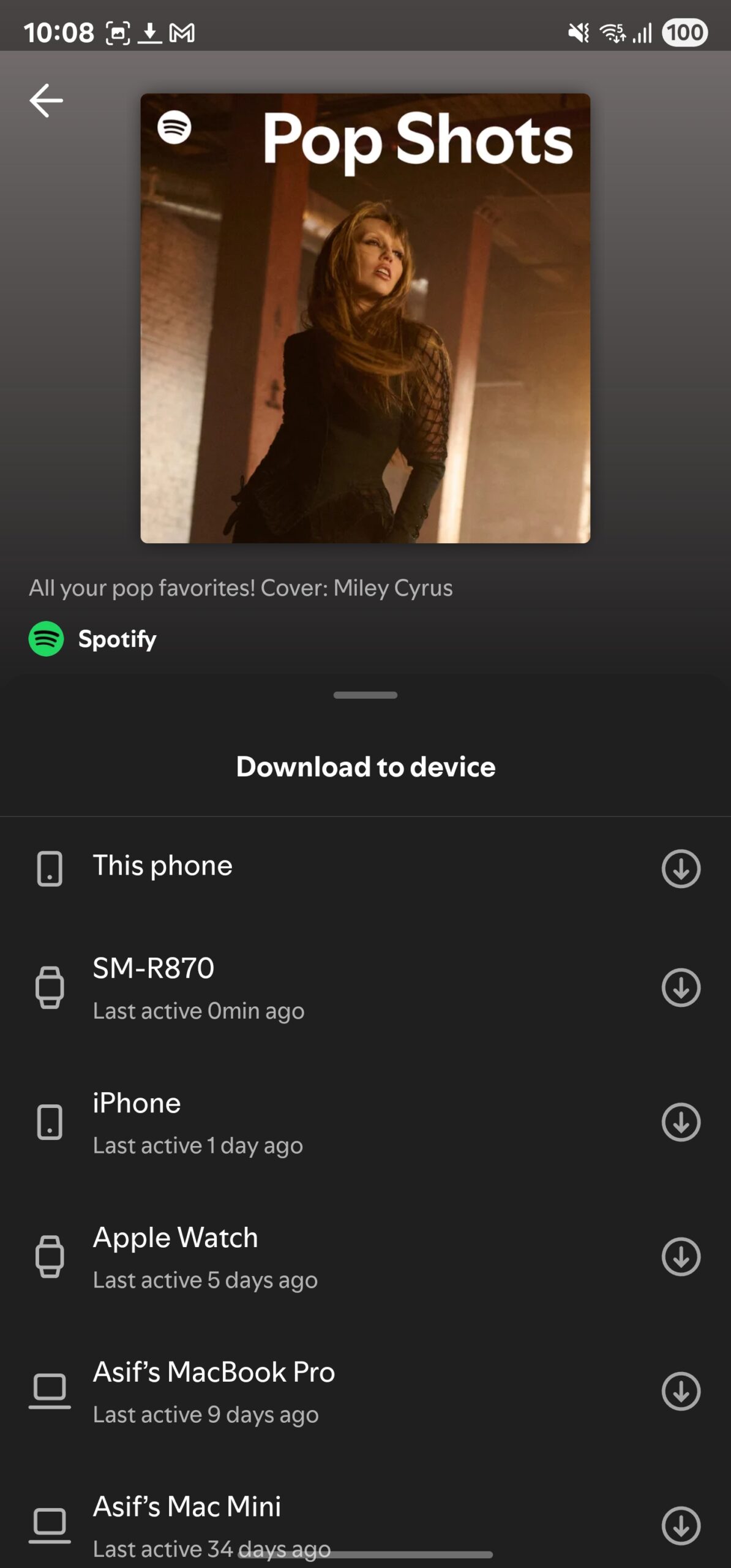
Task: Tap the bottom sheet drag handle
Action: [x=365, y=695]
